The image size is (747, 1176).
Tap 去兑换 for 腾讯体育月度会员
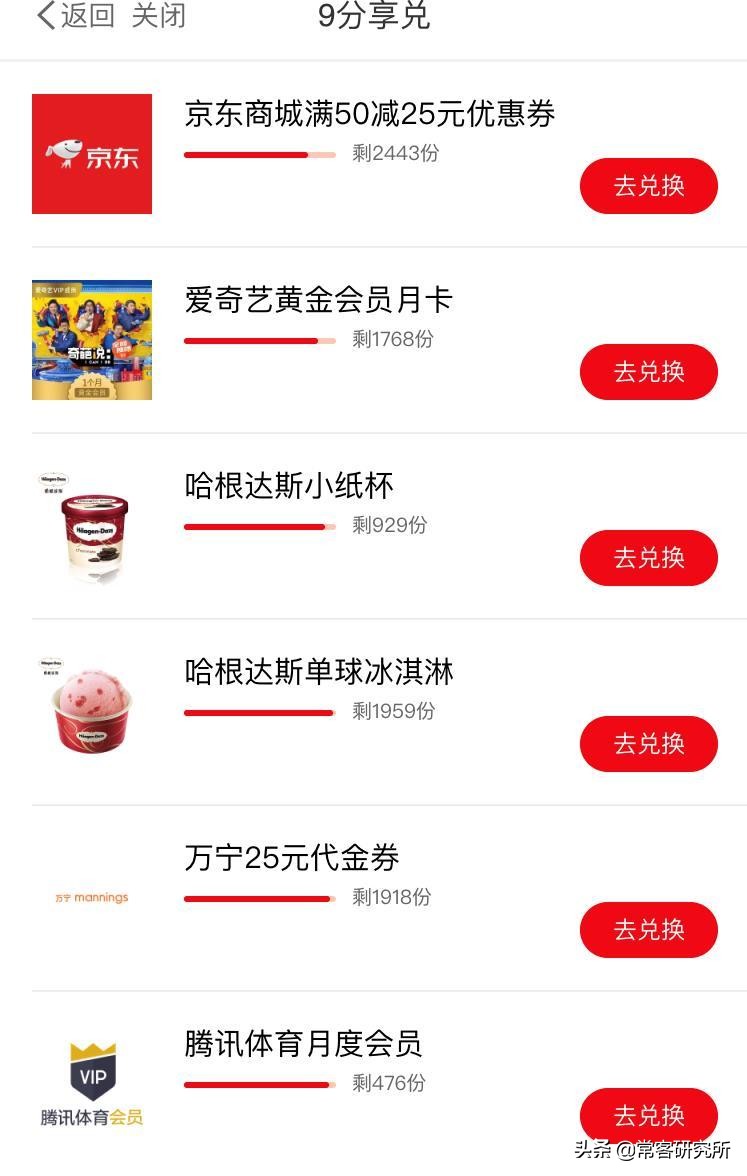coord(648,1115)
